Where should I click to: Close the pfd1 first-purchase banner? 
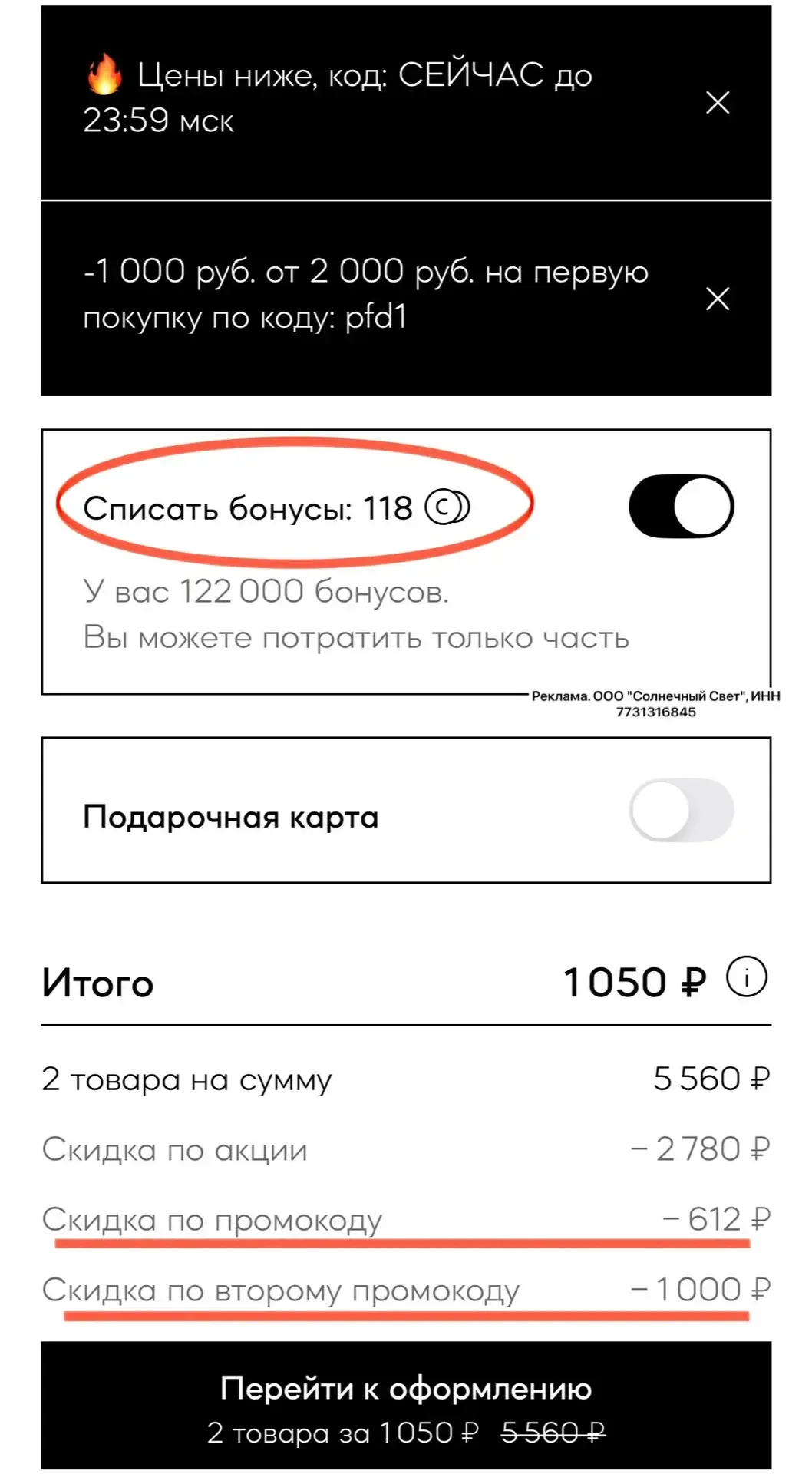click(x=717, y=299)
